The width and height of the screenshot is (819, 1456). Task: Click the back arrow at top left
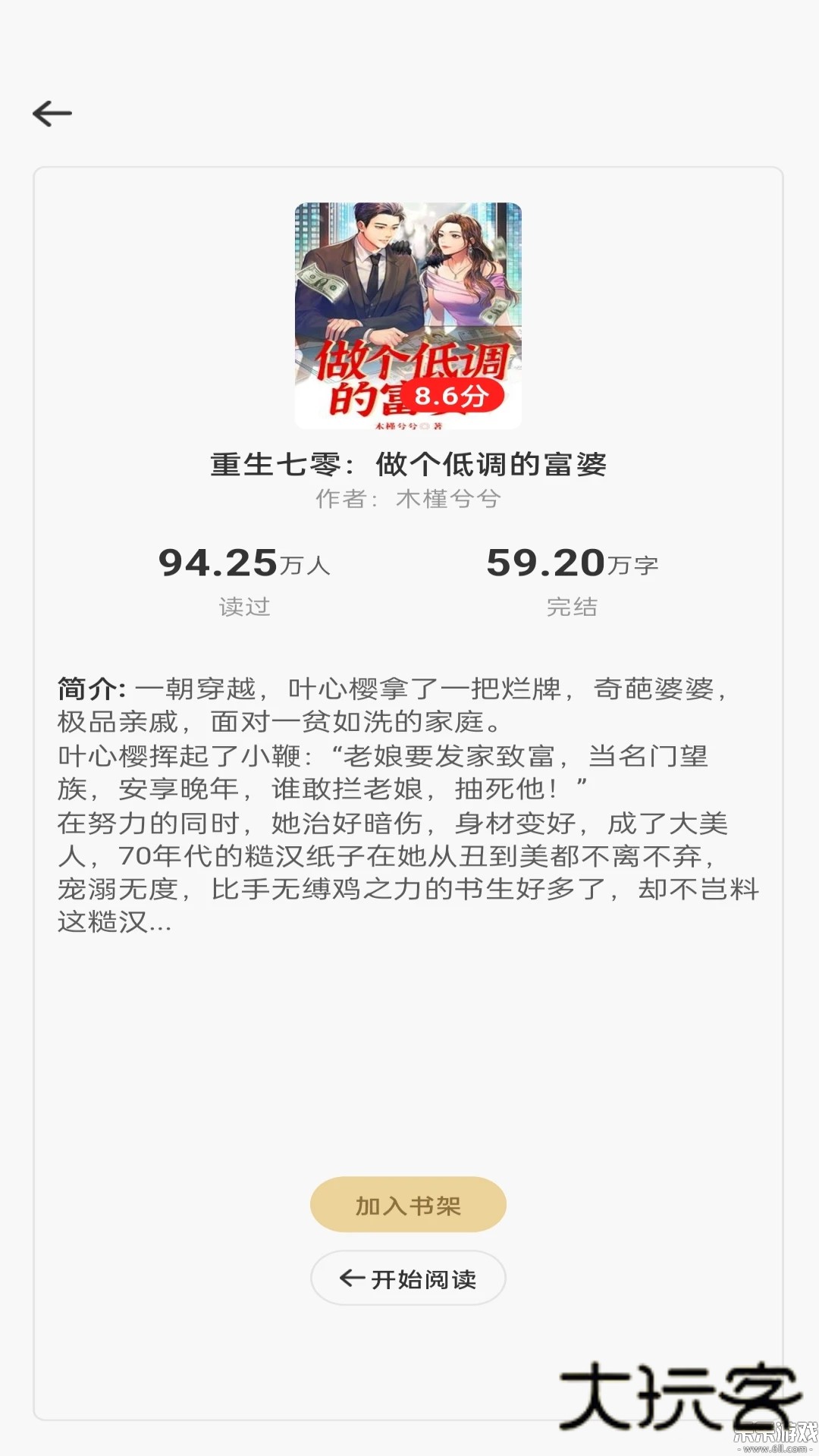pyautogui.click(x=52, y=112)
